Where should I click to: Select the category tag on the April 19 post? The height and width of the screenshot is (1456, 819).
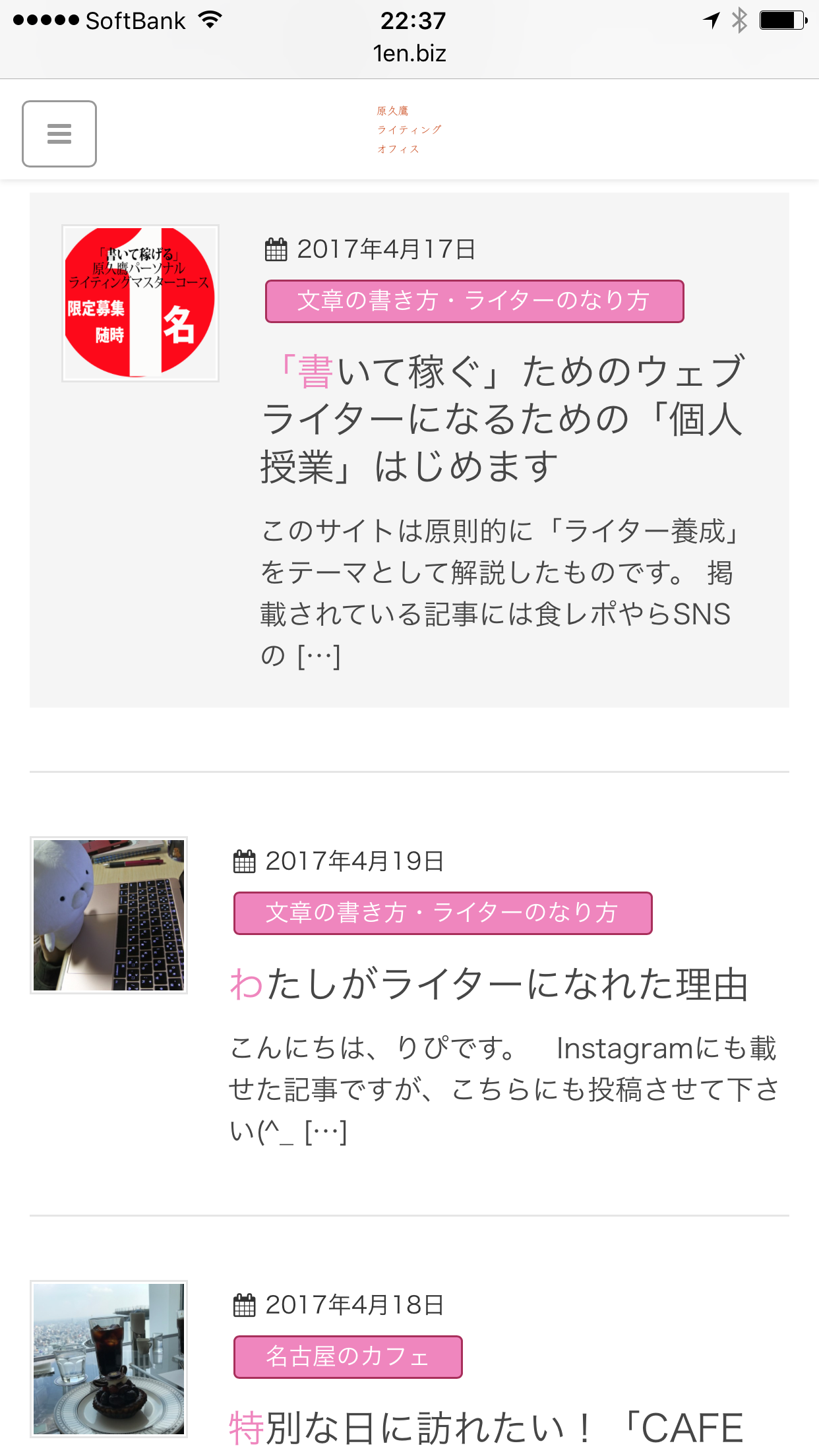pos(442,913)
